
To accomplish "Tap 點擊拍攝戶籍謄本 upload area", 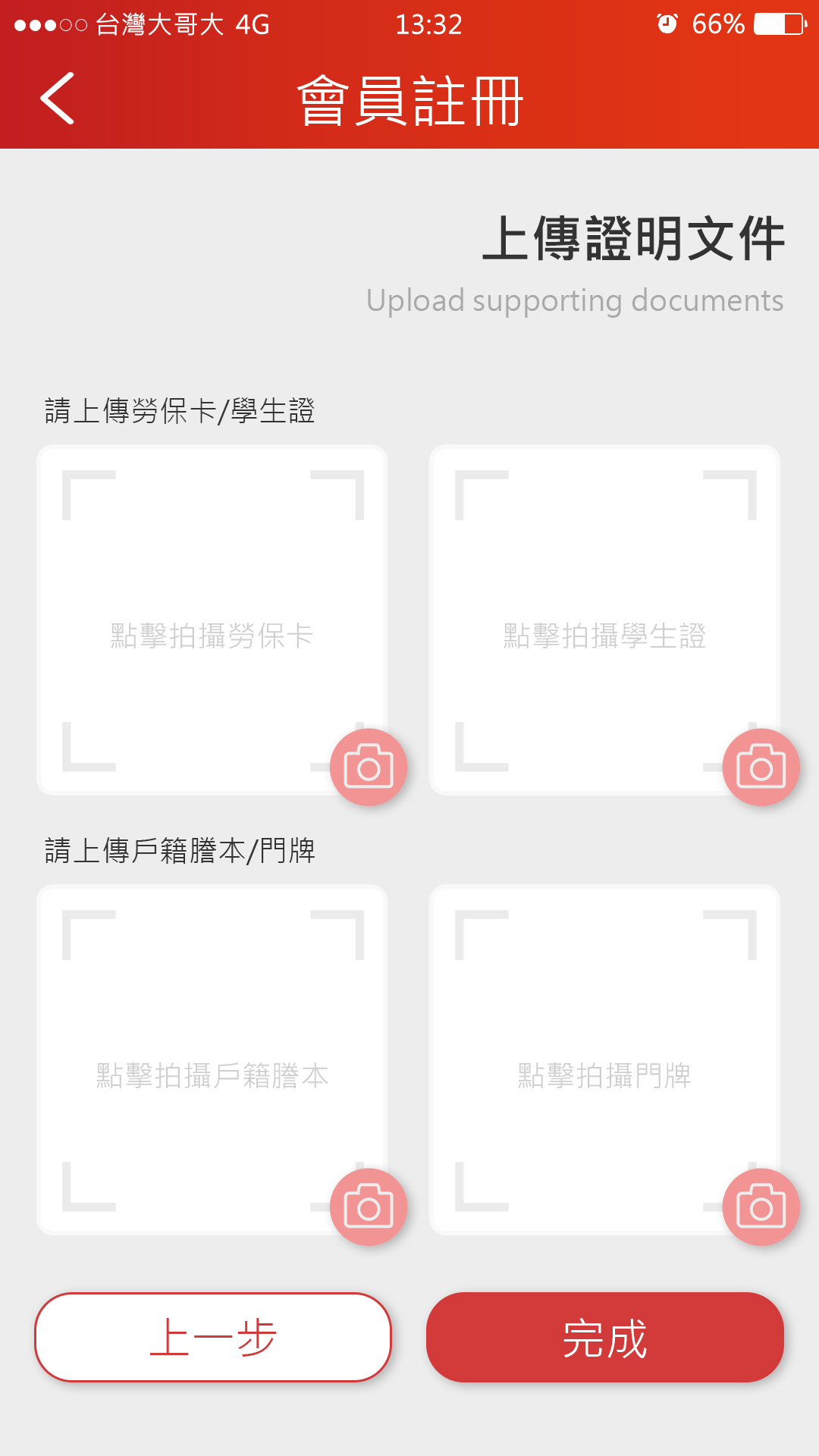I will 212,1059.
